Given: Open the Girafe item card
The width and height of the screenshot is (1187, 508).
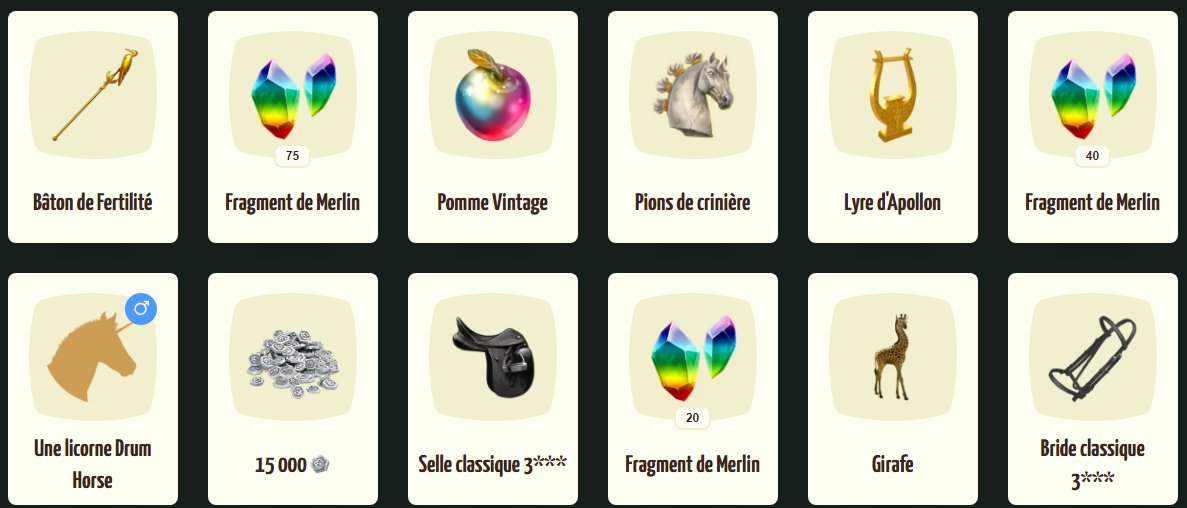Looking at the screenshot, I should [x=893, y=388].
